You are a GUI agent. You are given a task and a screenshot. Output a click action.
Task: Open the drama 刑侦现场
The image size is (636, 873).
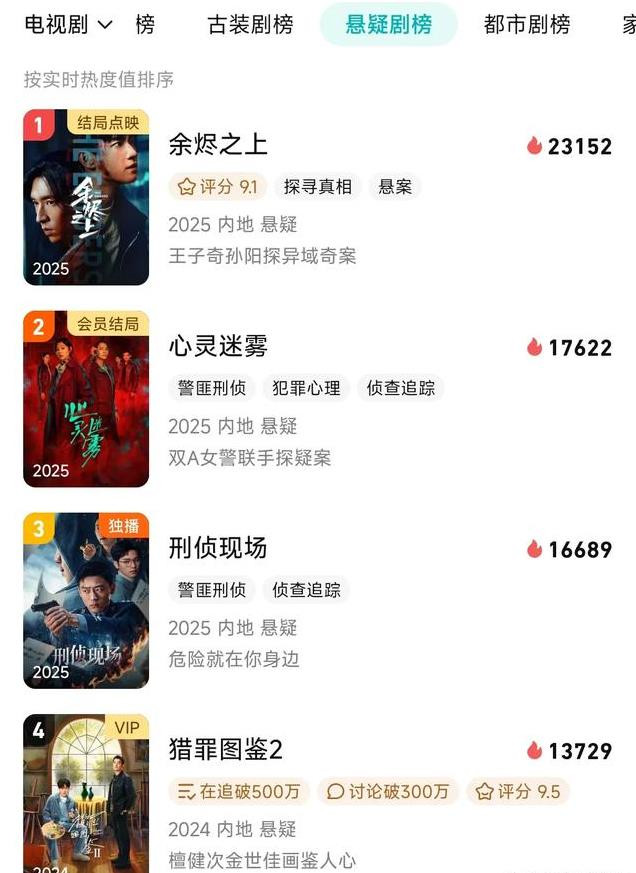point(219,548)
